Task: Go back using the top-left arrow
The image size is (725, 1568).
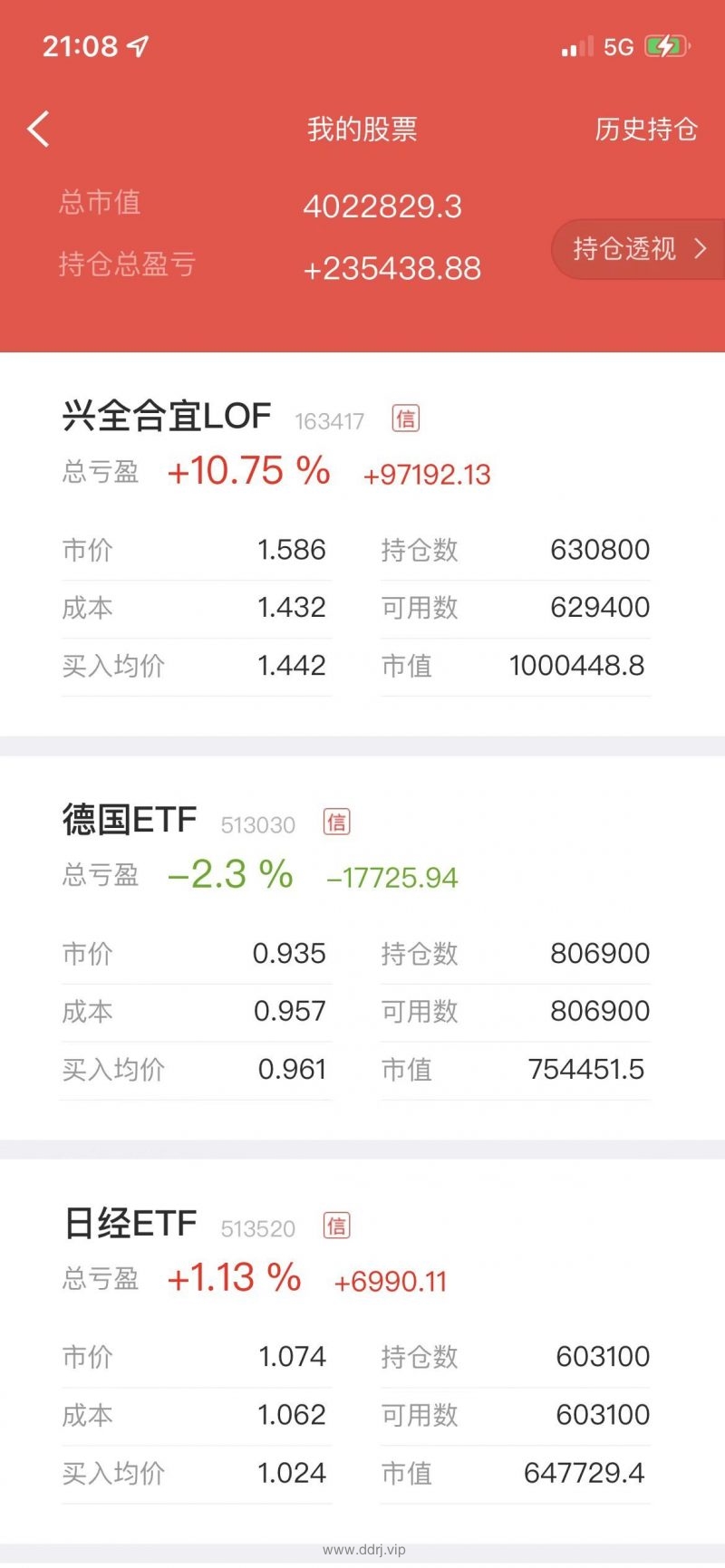Action: [x=38, y=130]
